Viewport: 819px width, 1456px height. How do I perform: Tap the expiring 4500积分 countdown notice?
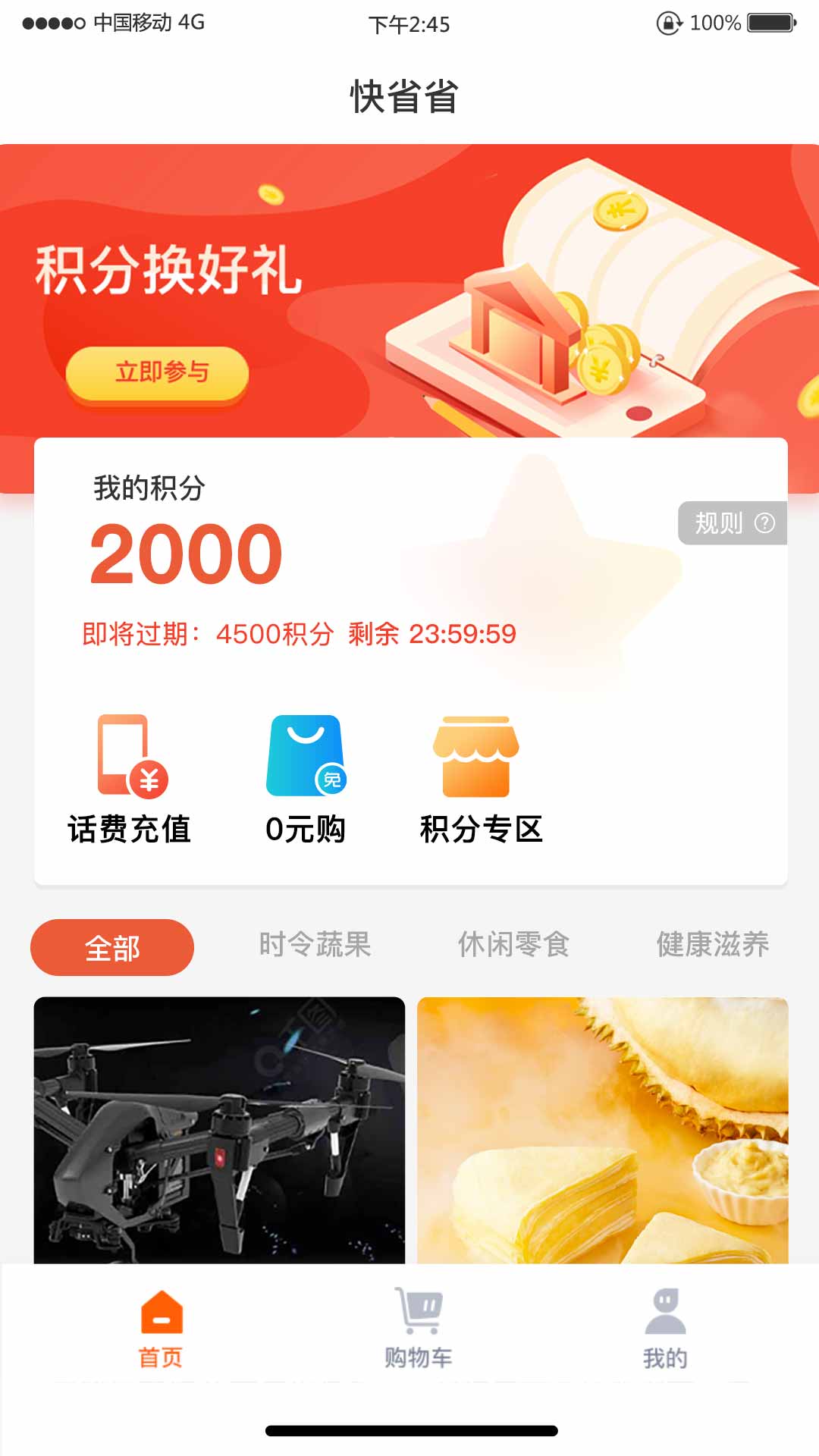[298, 635]
